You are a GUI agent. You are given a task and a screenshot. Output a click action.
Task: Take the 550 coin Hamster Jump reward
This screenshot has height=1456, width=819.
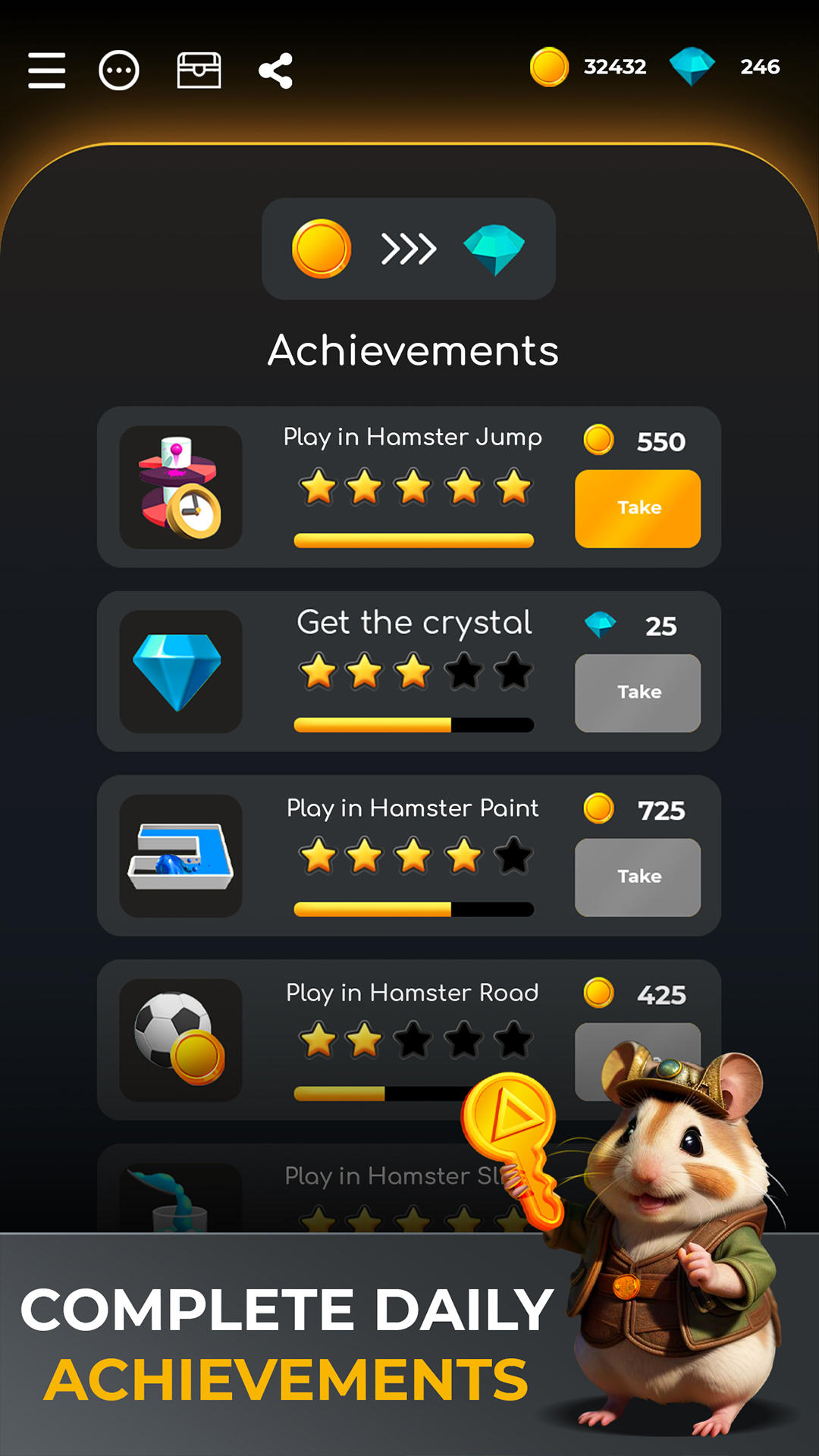click(637, 508)
